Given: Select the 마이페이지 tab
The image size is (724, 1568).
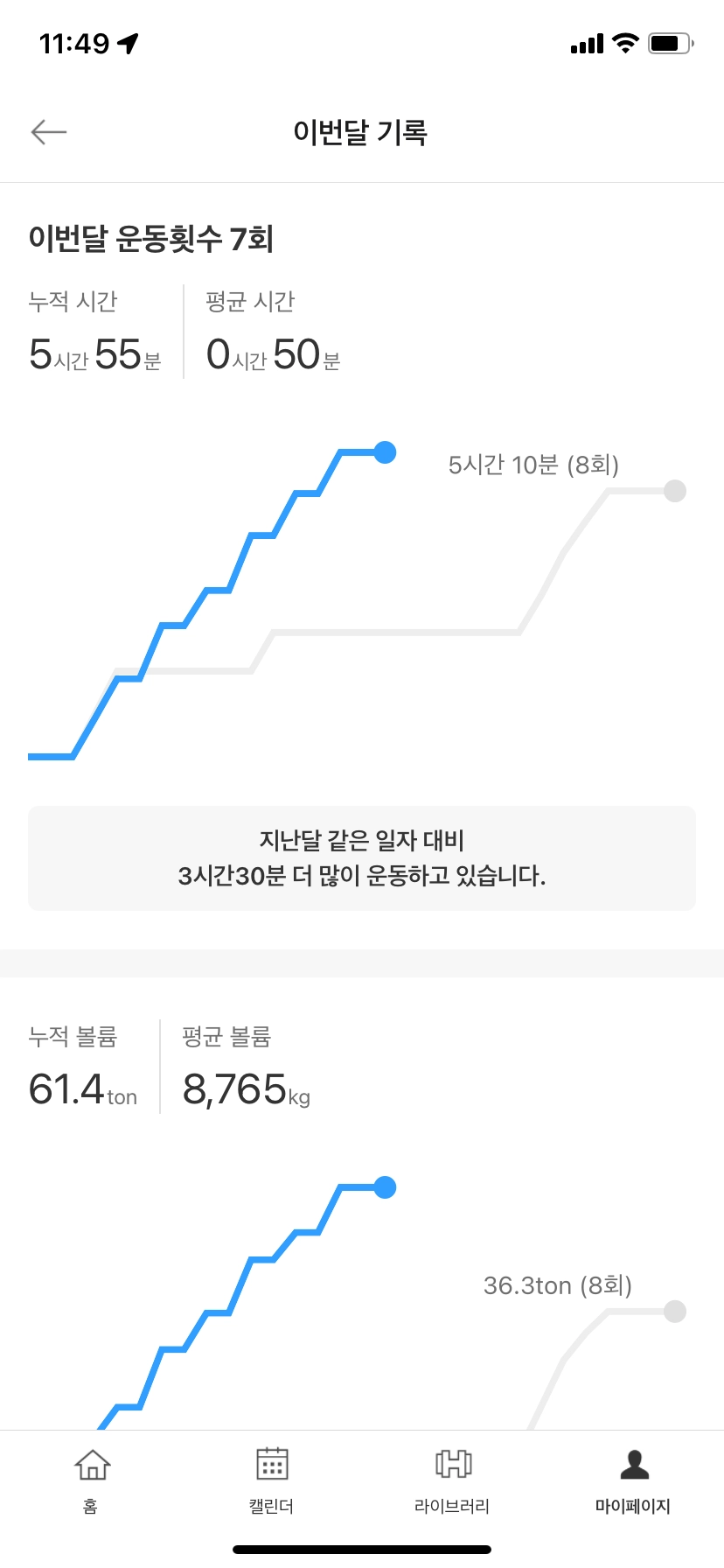Looking at the screenshot, I should [x=633, y=1480].
